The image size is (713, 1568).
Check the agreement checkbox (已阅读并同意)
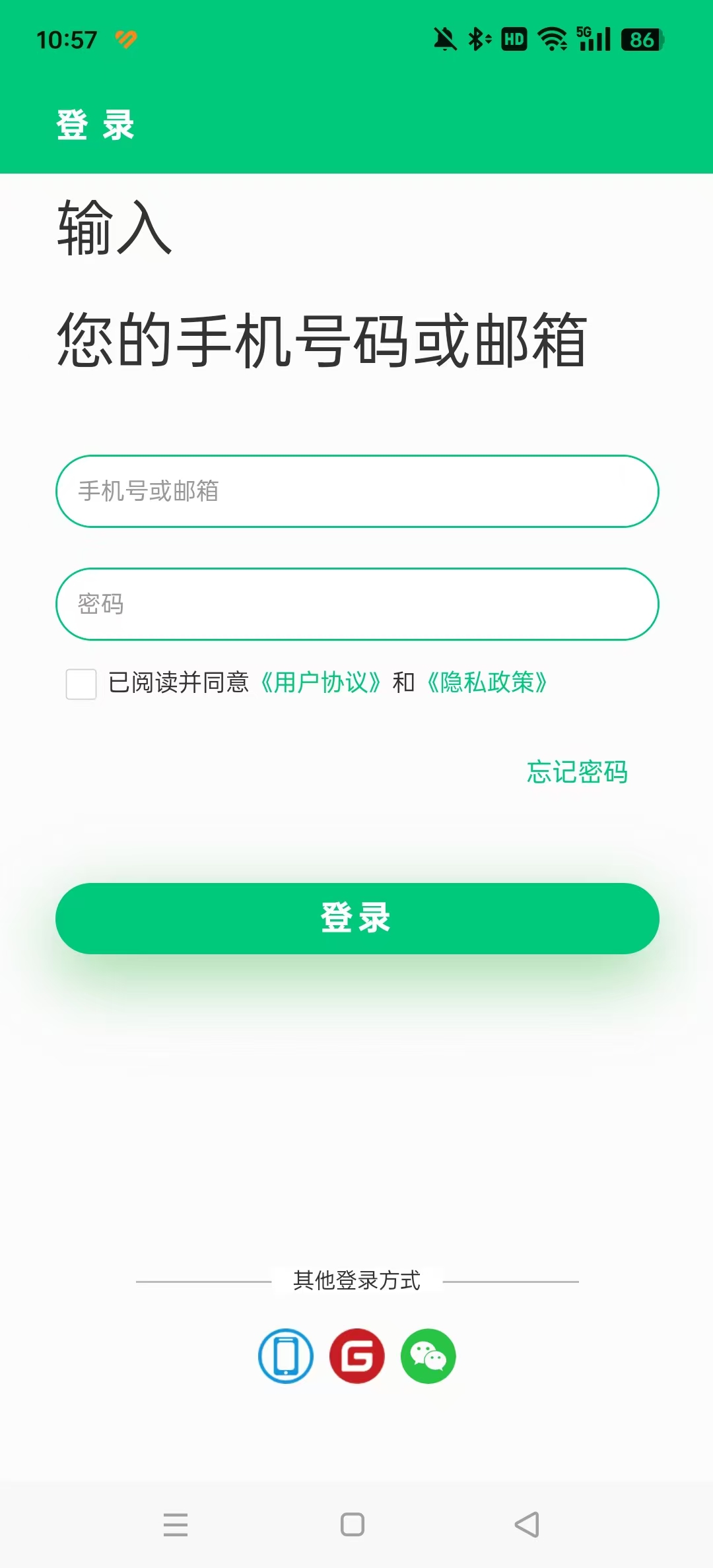tap(81, 684)
